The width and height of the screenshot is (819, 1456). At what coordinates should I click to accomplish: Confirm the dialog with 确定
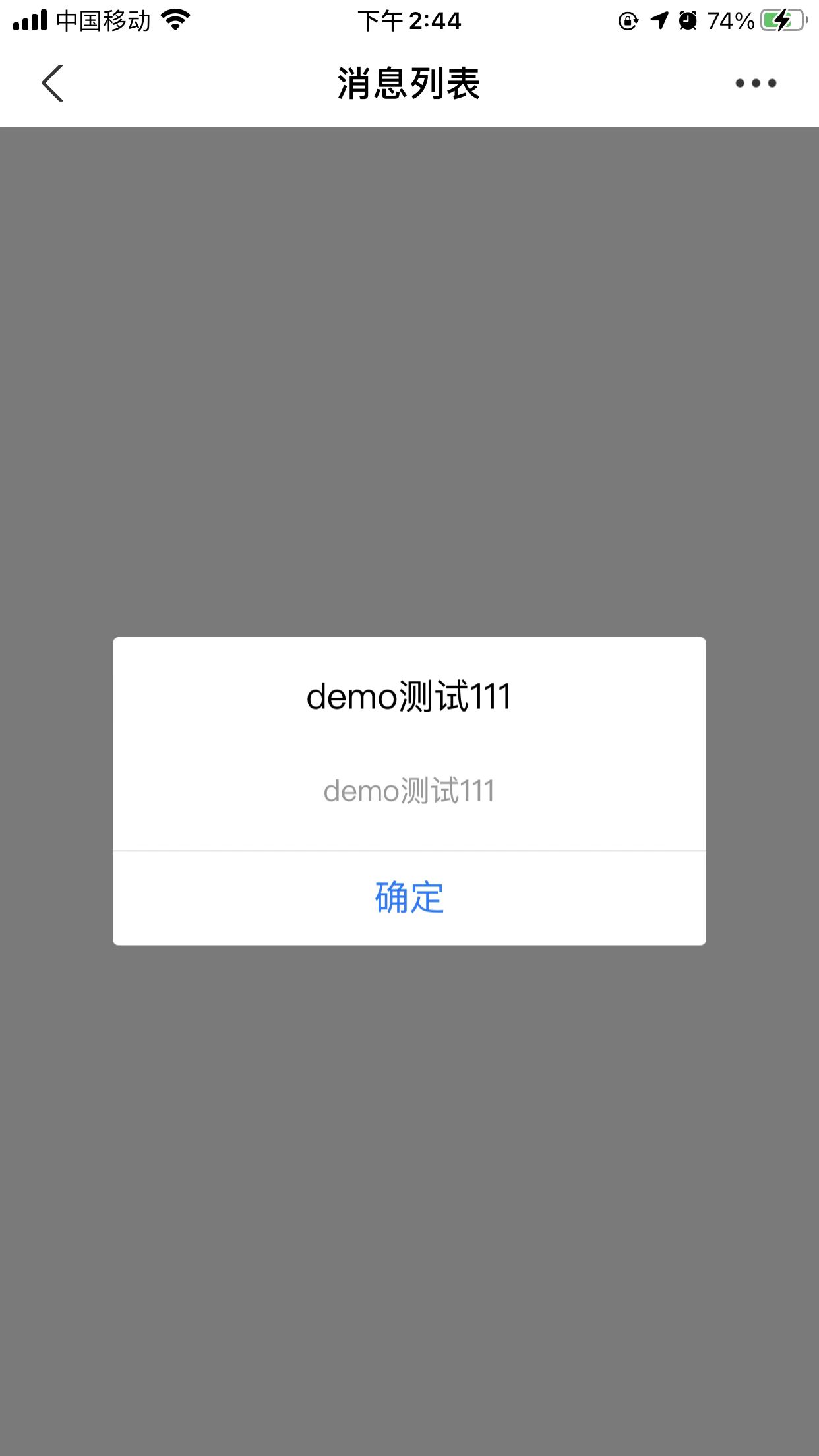[x=409, y=898]
